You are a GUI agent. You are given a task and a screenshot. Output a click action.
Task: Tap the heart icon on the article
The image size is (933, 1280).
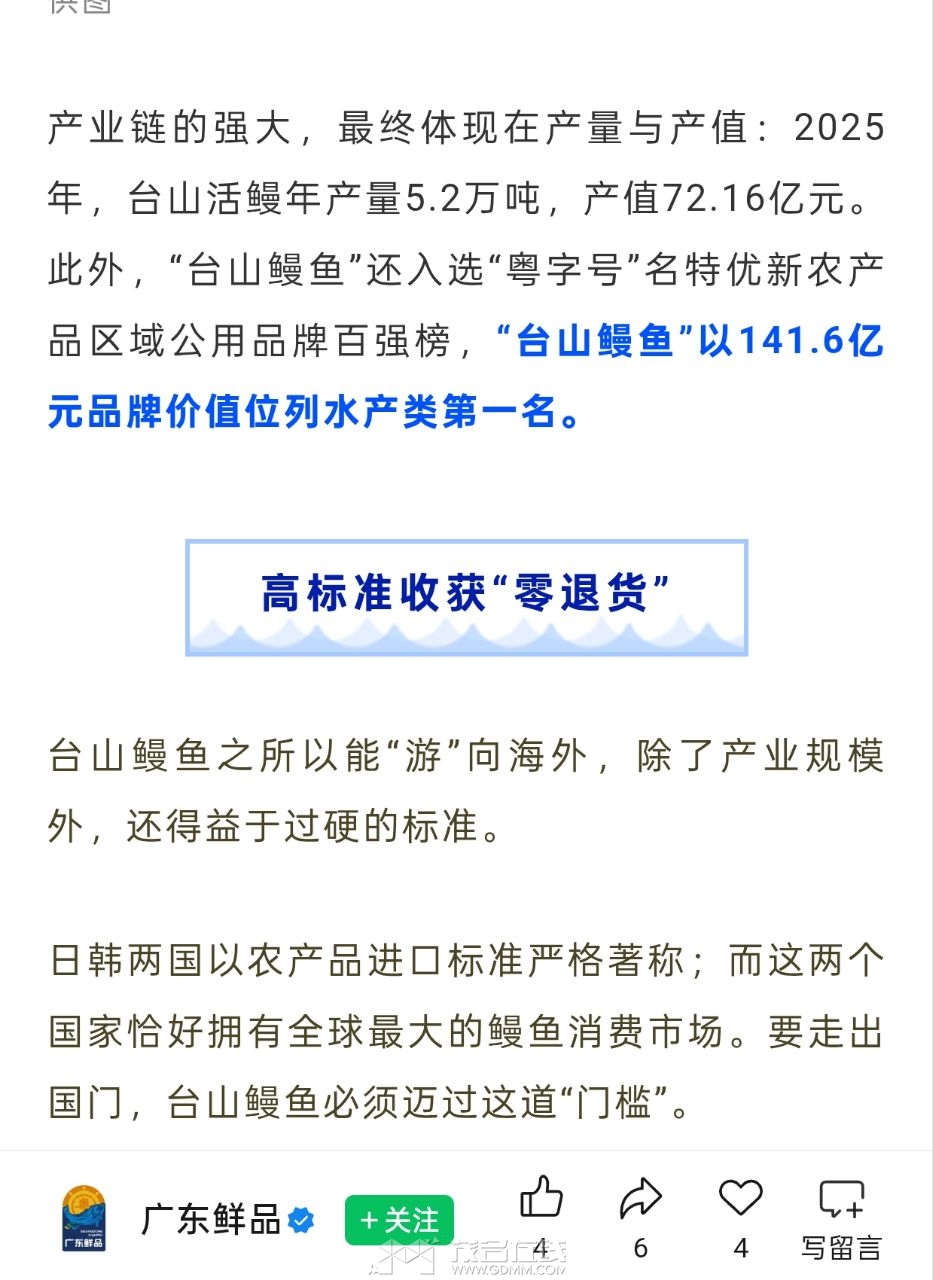click(740, 1198)
